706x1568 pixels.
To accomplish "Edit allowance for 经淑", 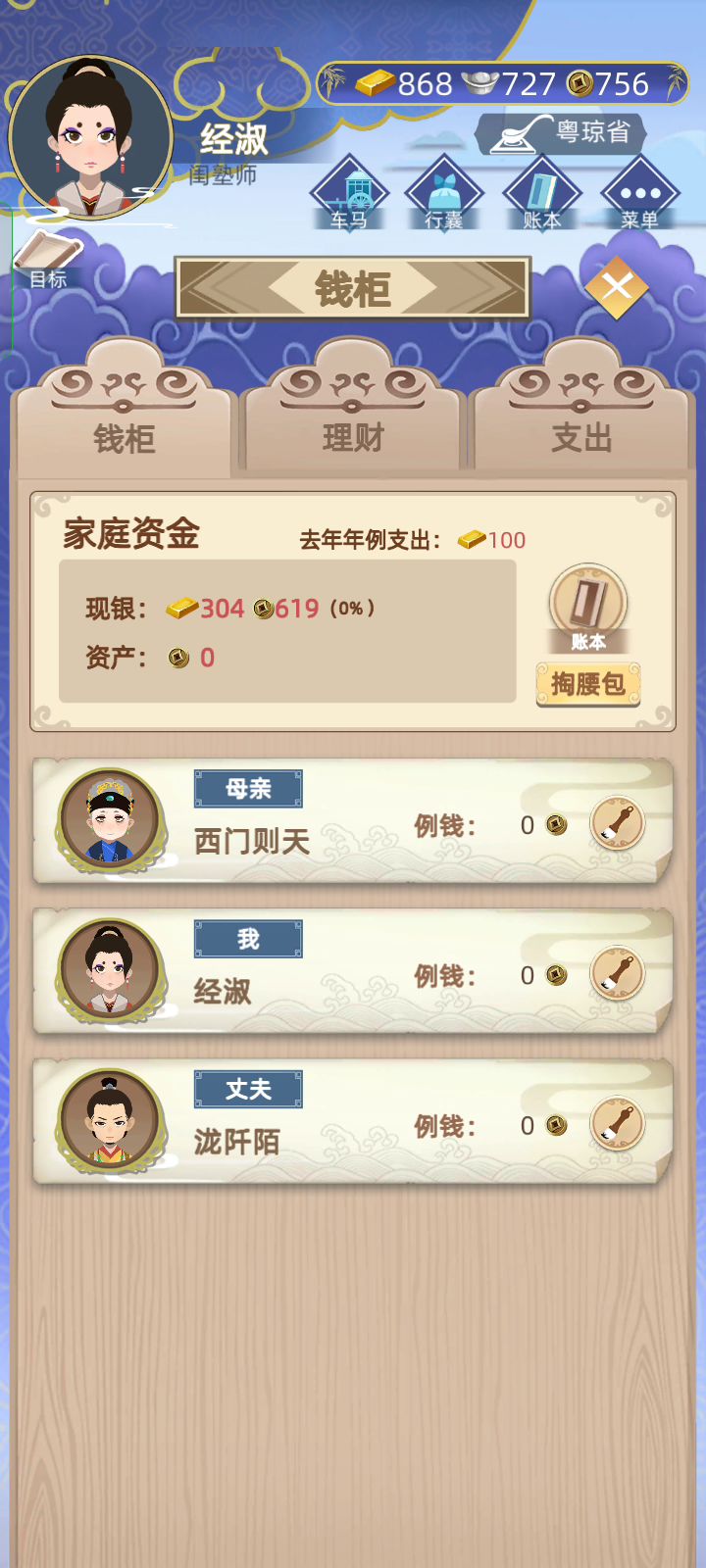I will (618, 974).
